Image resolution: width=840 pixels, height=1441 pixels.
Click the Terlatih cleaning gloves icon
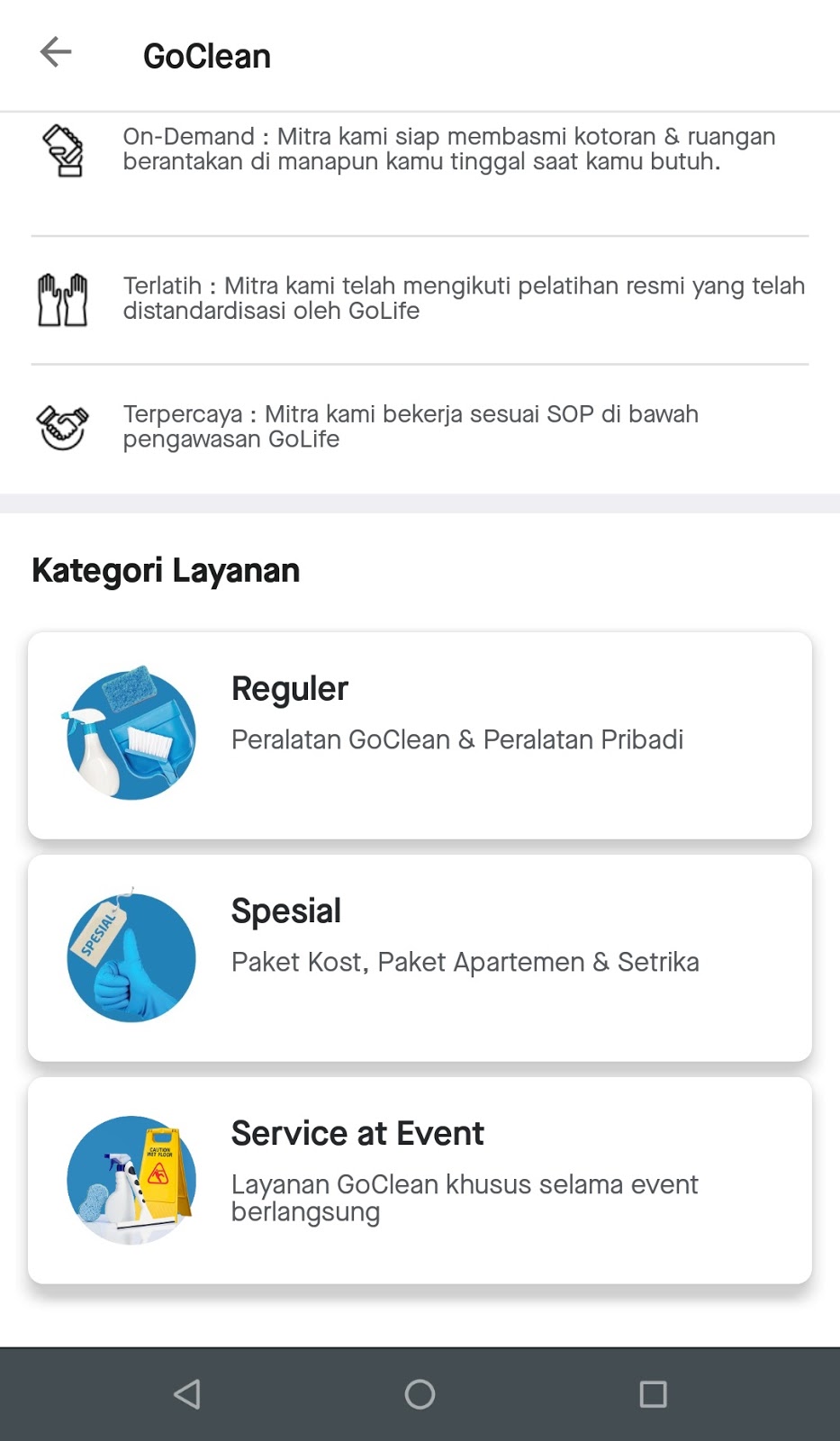(x=62, y=299)
